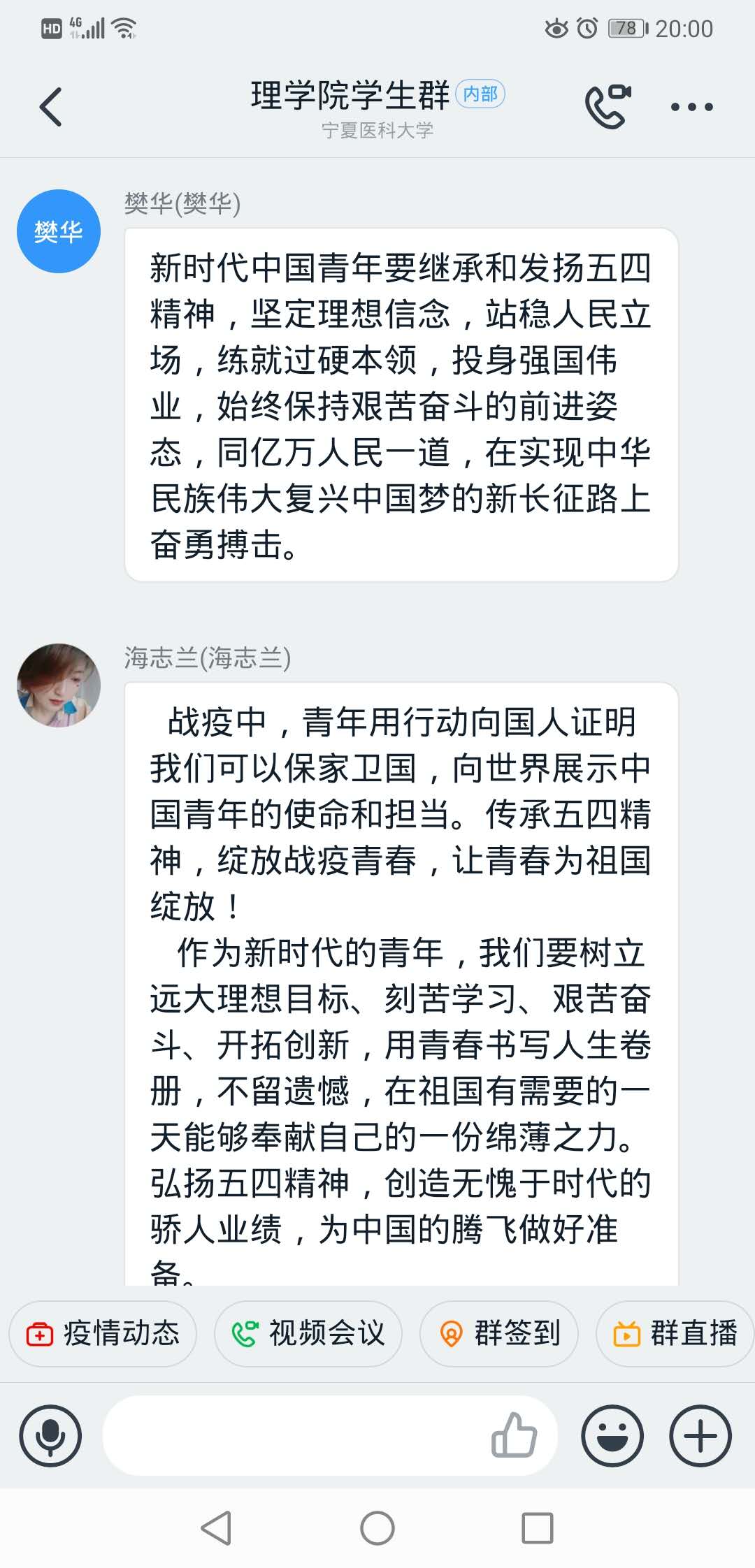The width and height of the screenshot is (755, 1568).
Task: Open 群直播 live stream
Action: click(675, 1334)
